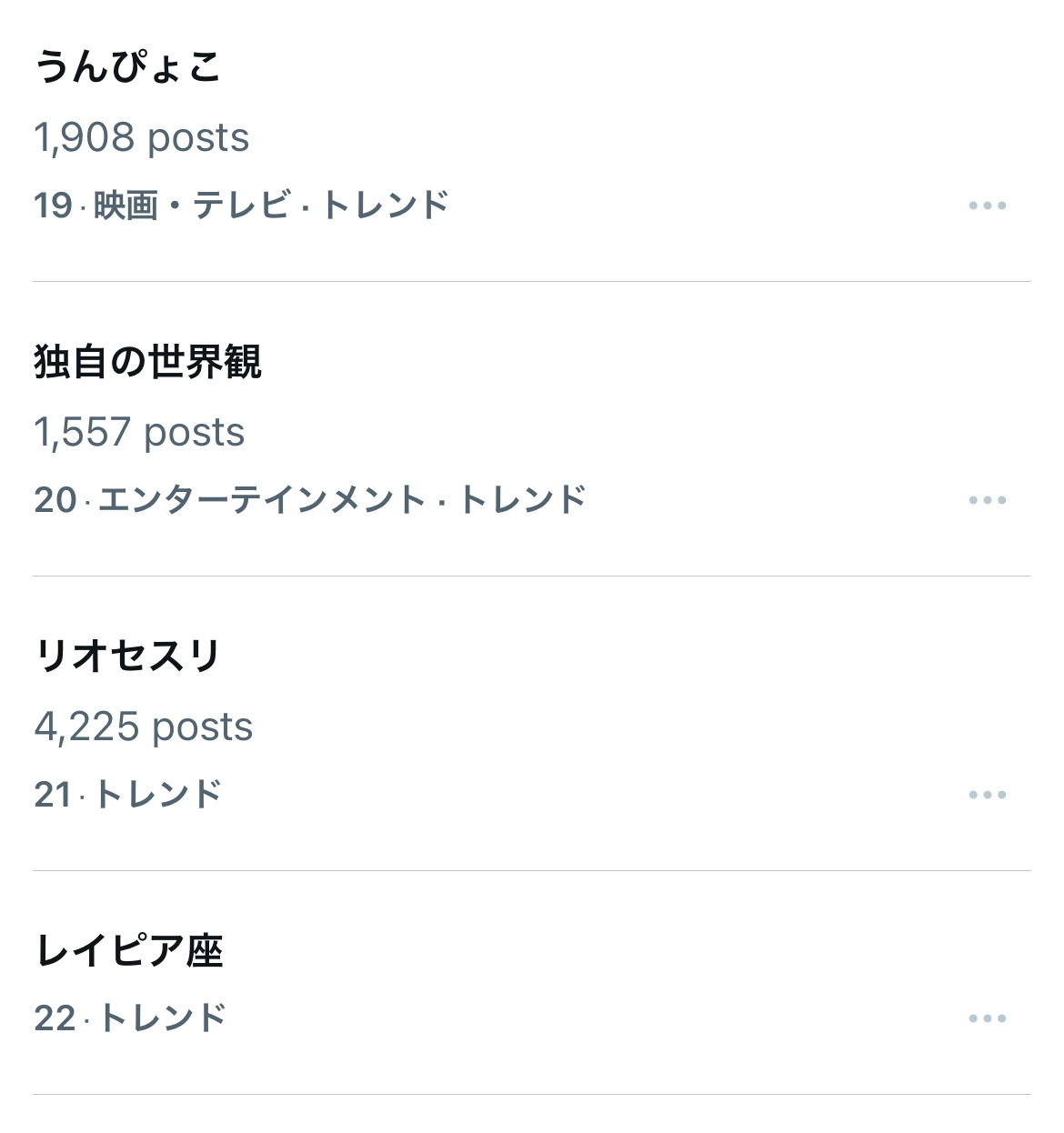1064x1133 pixels.
Task: Show more options for 独自の世界観
Action: coord(987,500)
